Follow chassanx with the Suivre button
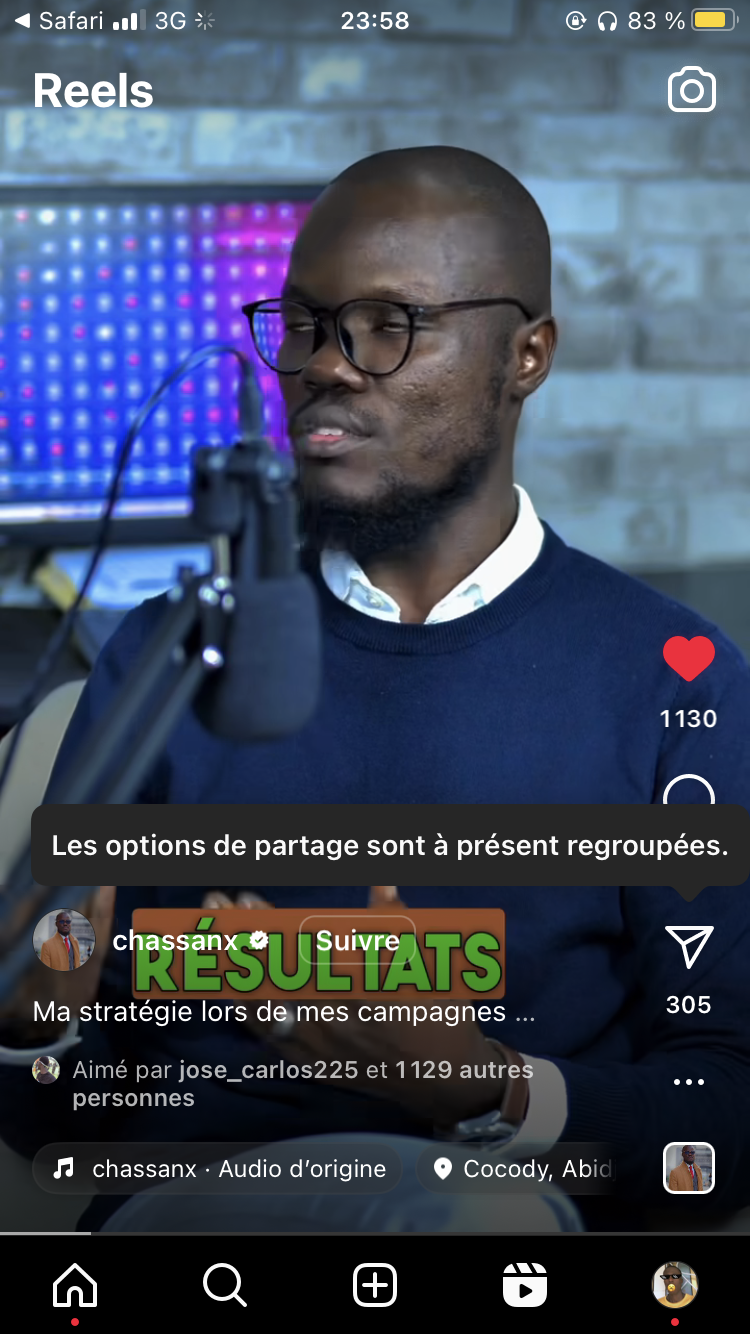750x1334 pixels. coord(357,940)
